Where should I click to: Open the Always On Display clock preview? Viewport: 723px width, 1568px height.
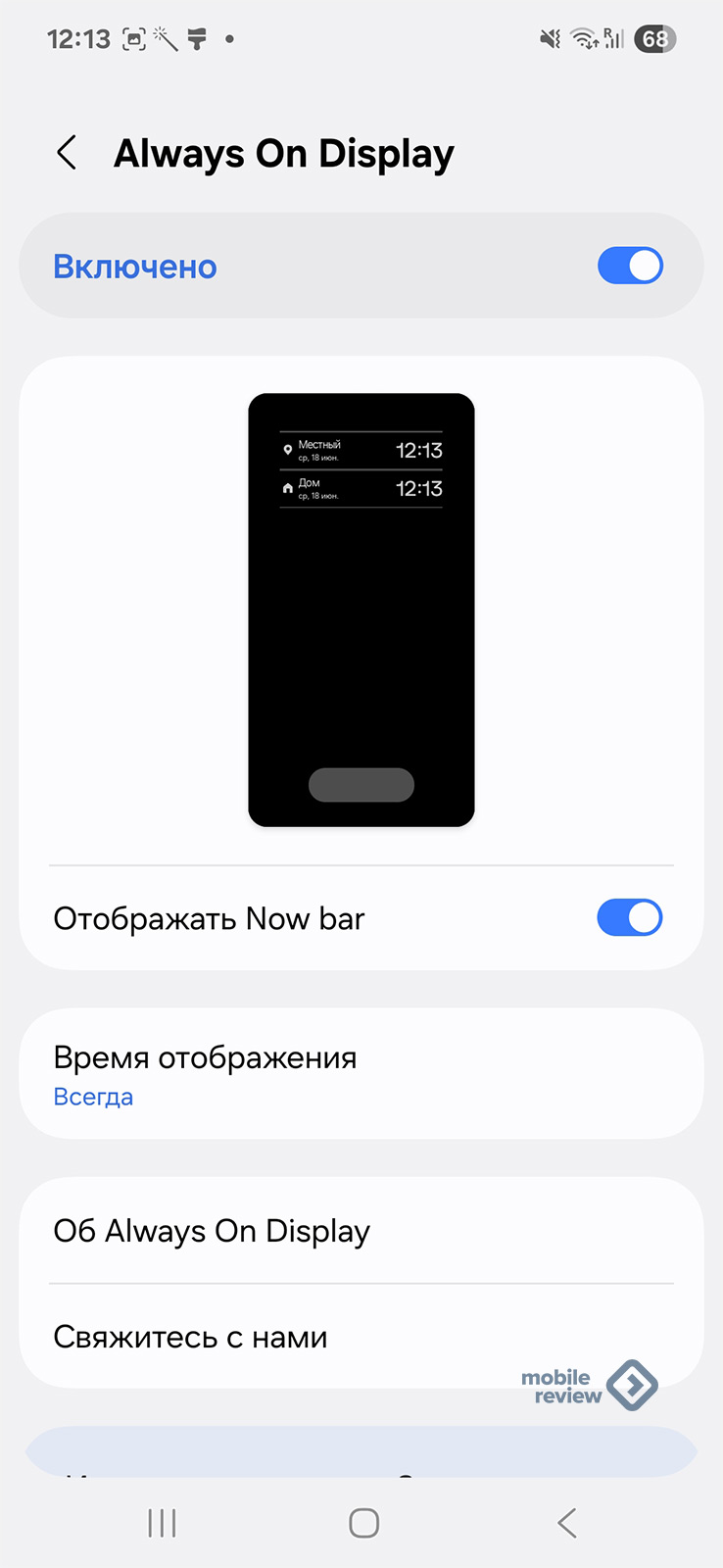tap(361, 610)
